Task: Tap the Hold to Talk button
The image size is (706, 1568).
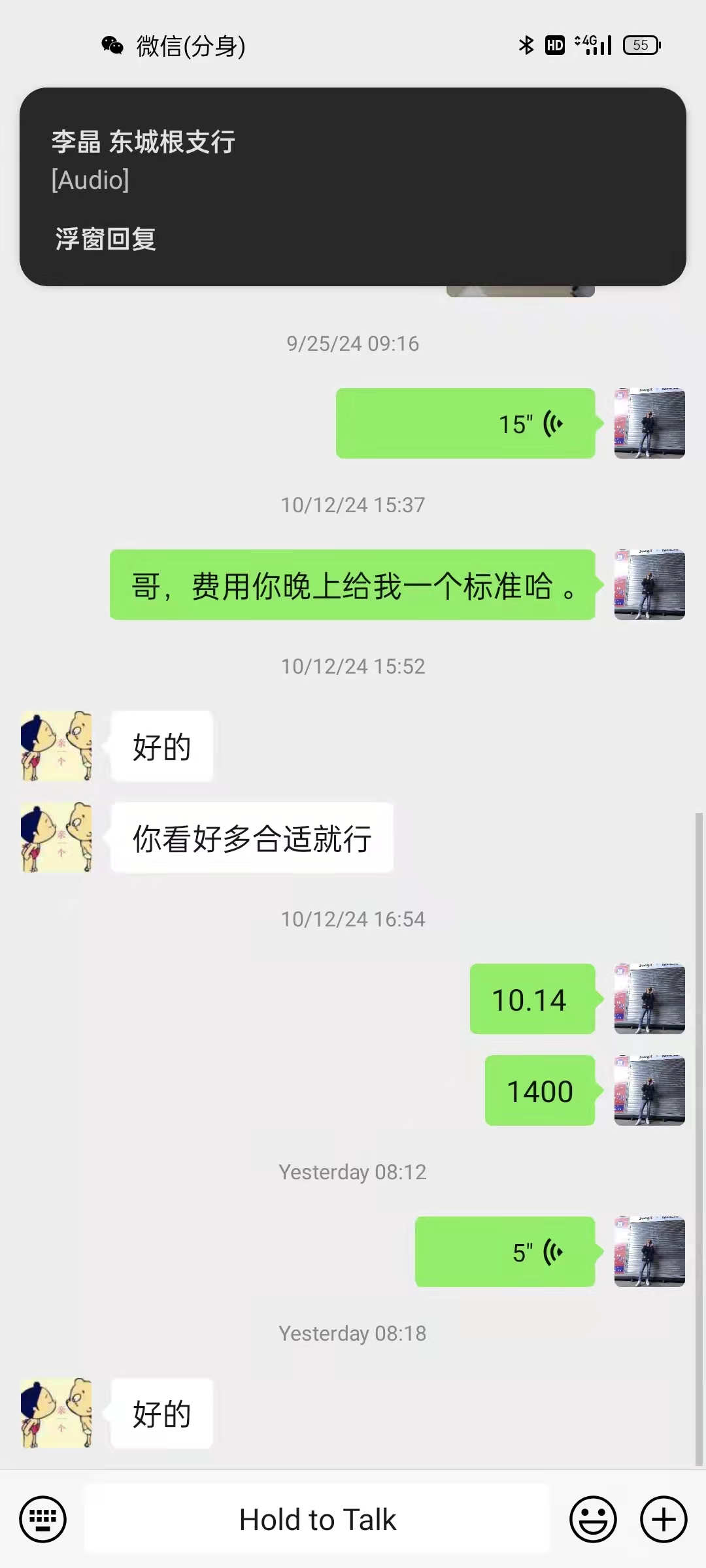Action: click(317, 1519)
